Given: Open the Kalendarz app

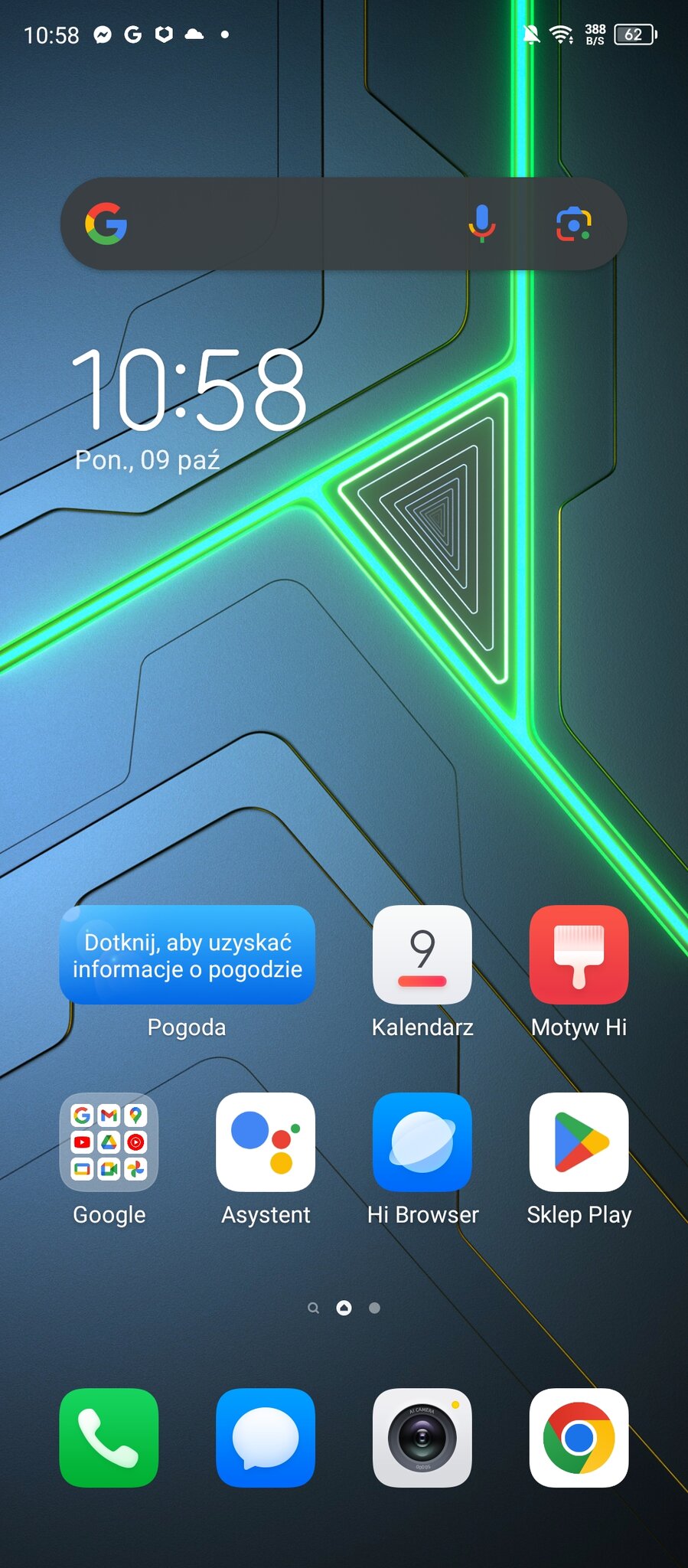Looking at the screenshot, I should tap(422, 955).
